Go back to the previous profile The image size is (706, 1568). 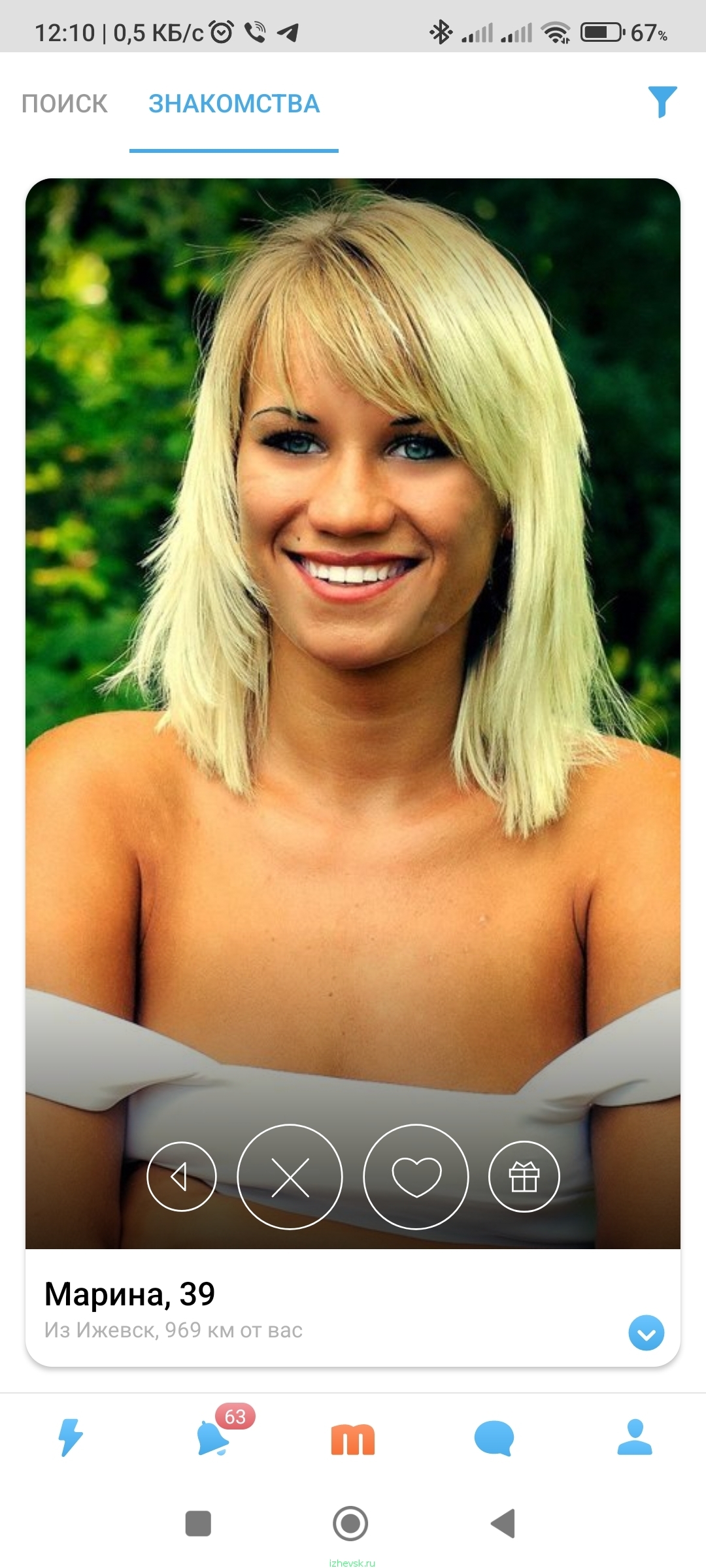(182, 1177)
